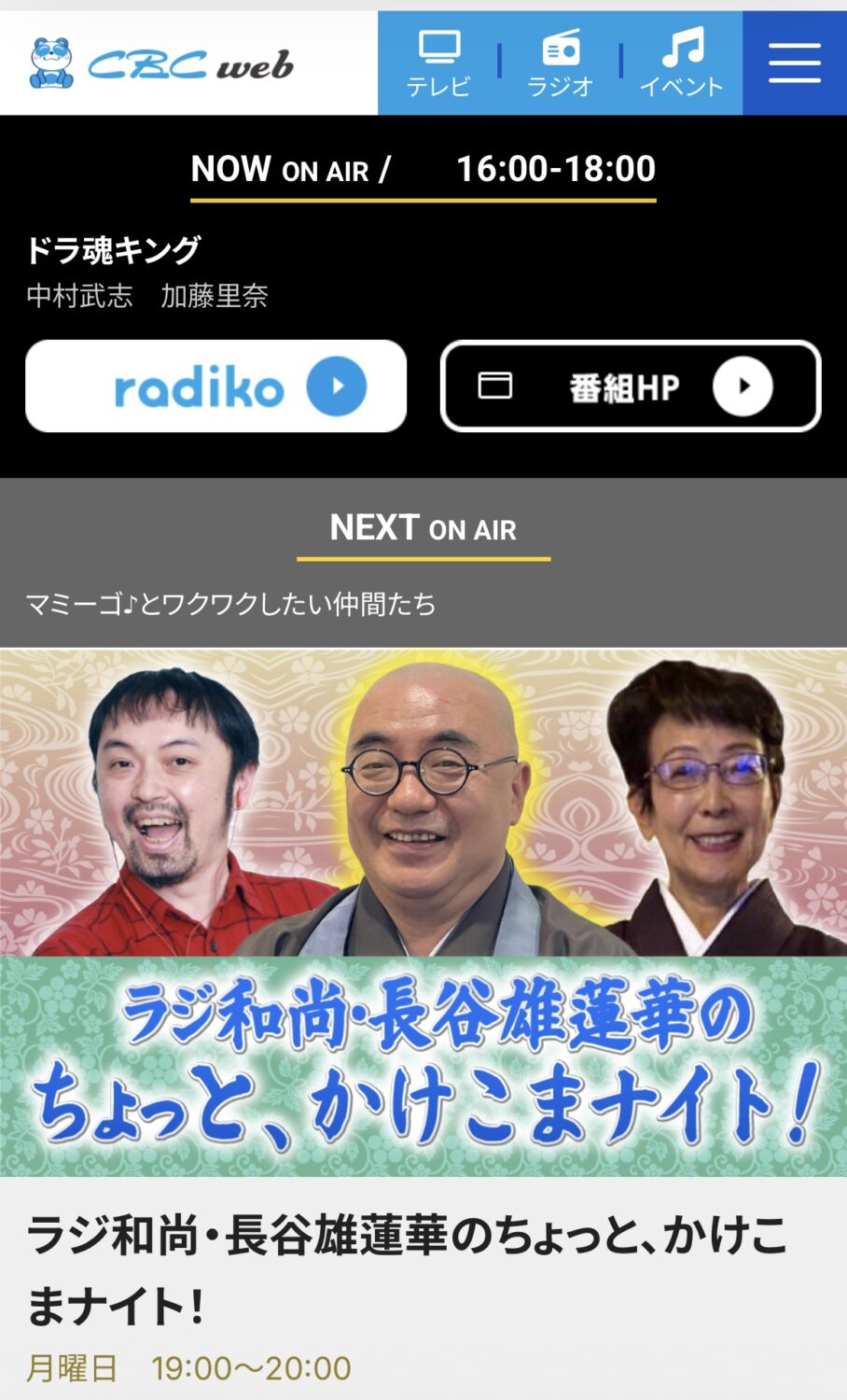Go to the テレビ section
The image size is (847, 1400).
coord(438,63)
